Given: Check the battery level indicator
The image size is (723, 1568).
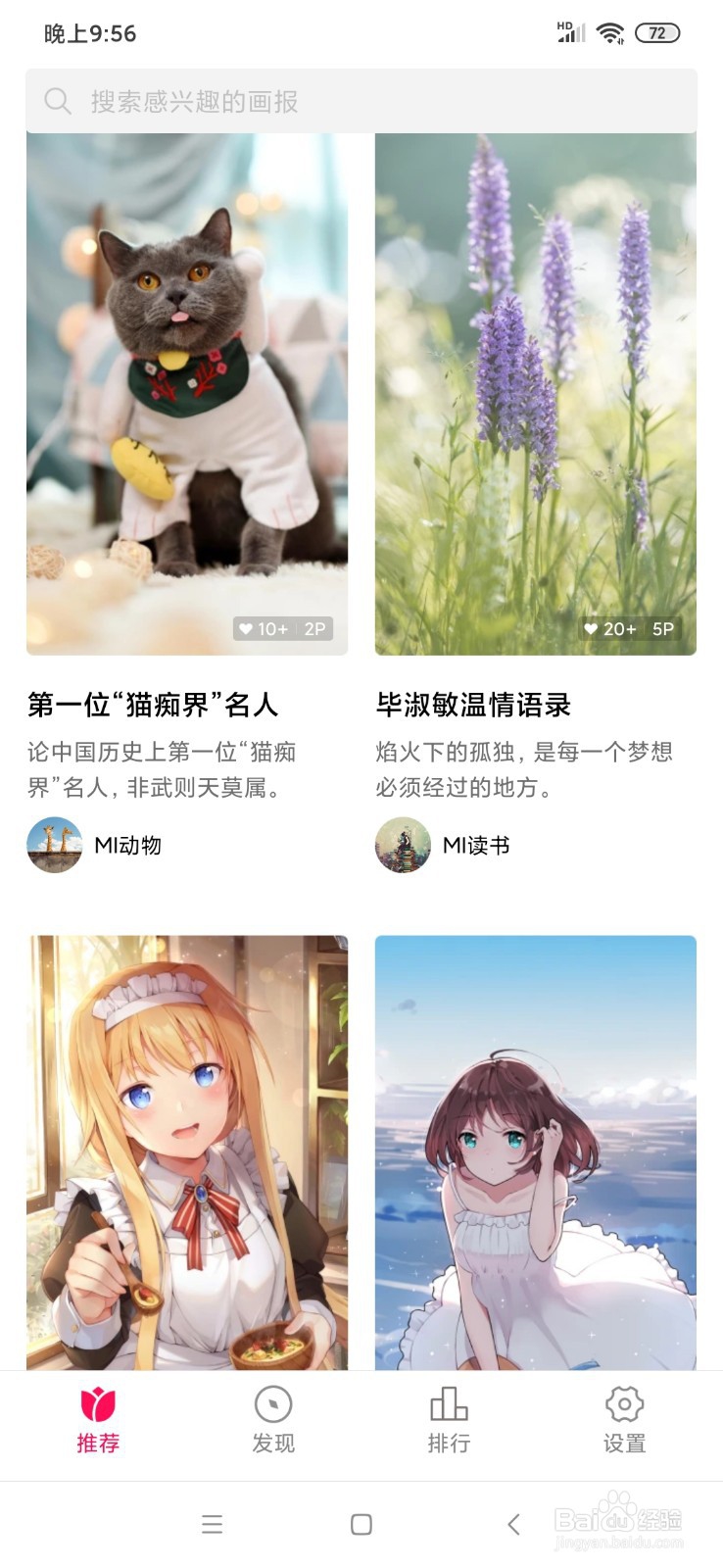Looking at the screenshot, I should 657,32.
